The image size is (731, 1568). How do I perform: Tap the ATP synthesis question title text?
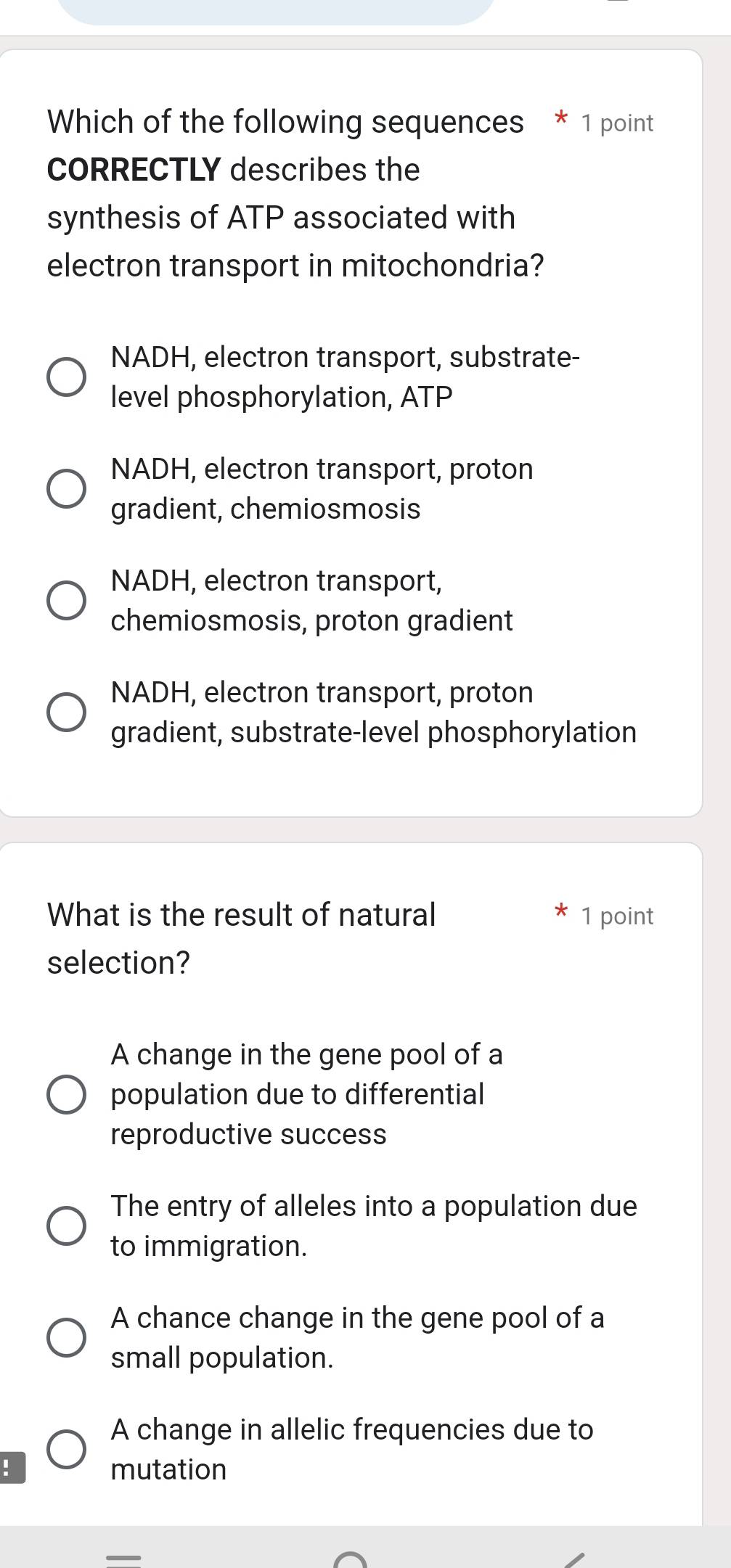click(x=290, y=193)
